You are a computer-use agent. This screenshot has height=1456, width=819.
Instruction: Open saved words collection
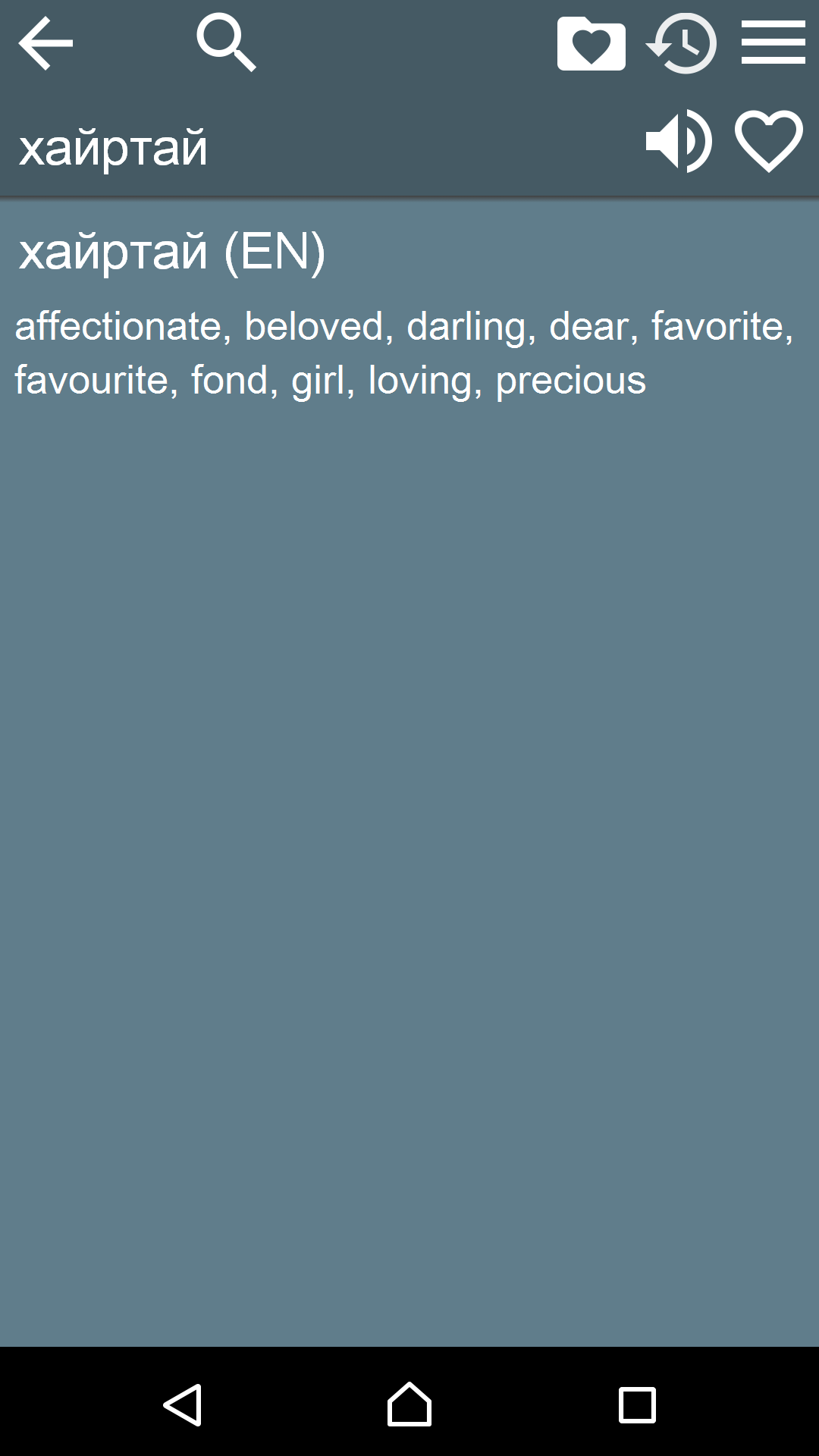592,43
